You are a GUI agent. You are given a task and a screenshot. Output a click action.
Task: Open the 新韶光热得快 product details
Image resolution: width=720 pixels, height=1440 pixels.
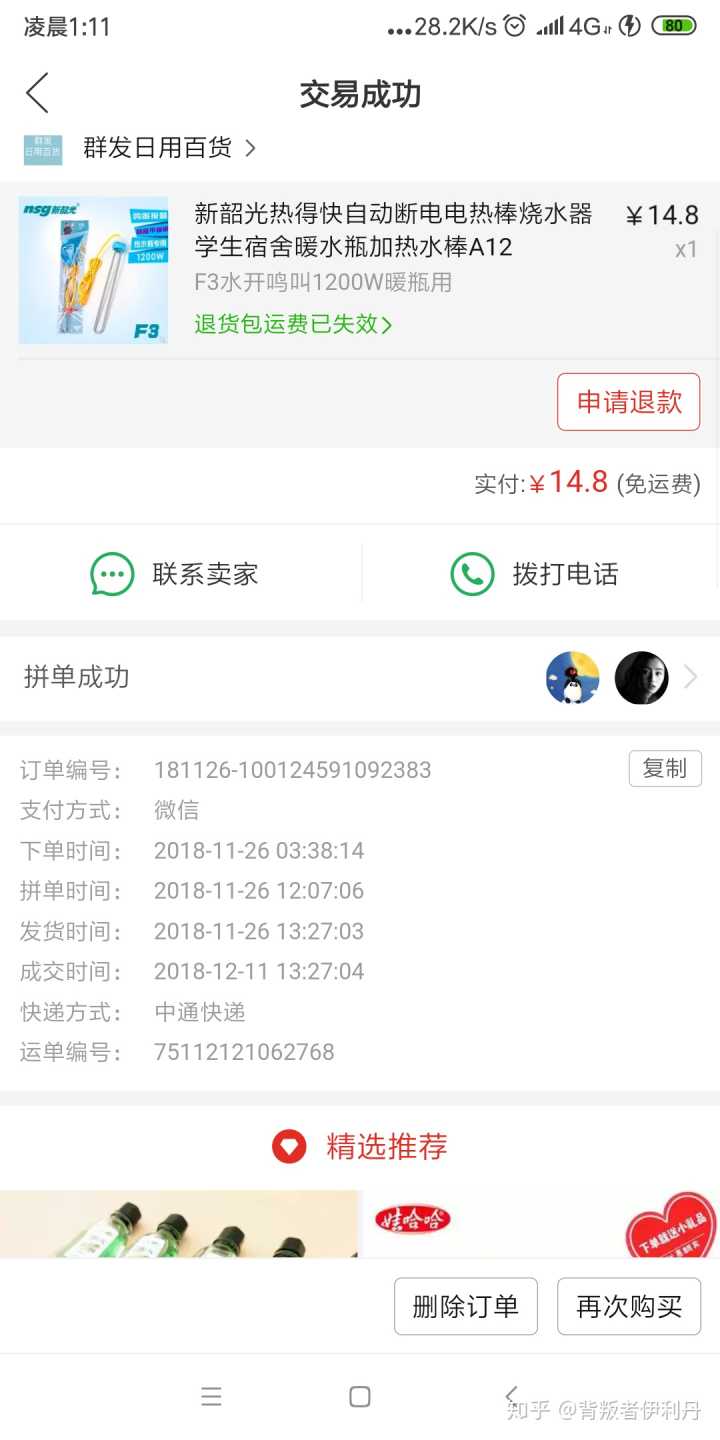click(x=392, y=230)
